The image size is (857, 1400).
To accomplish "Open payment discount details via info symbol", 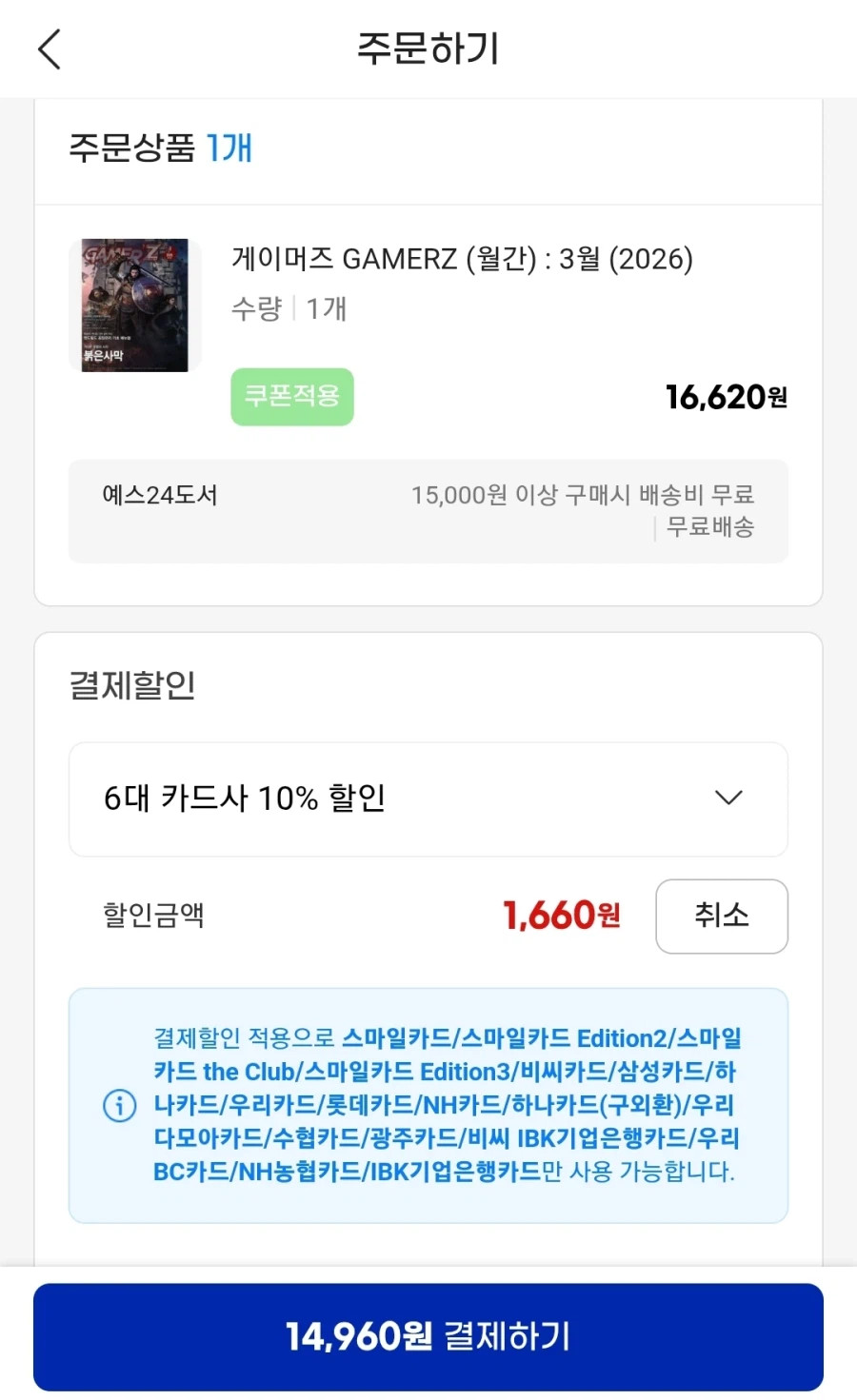I will (x=117, y=1106).
